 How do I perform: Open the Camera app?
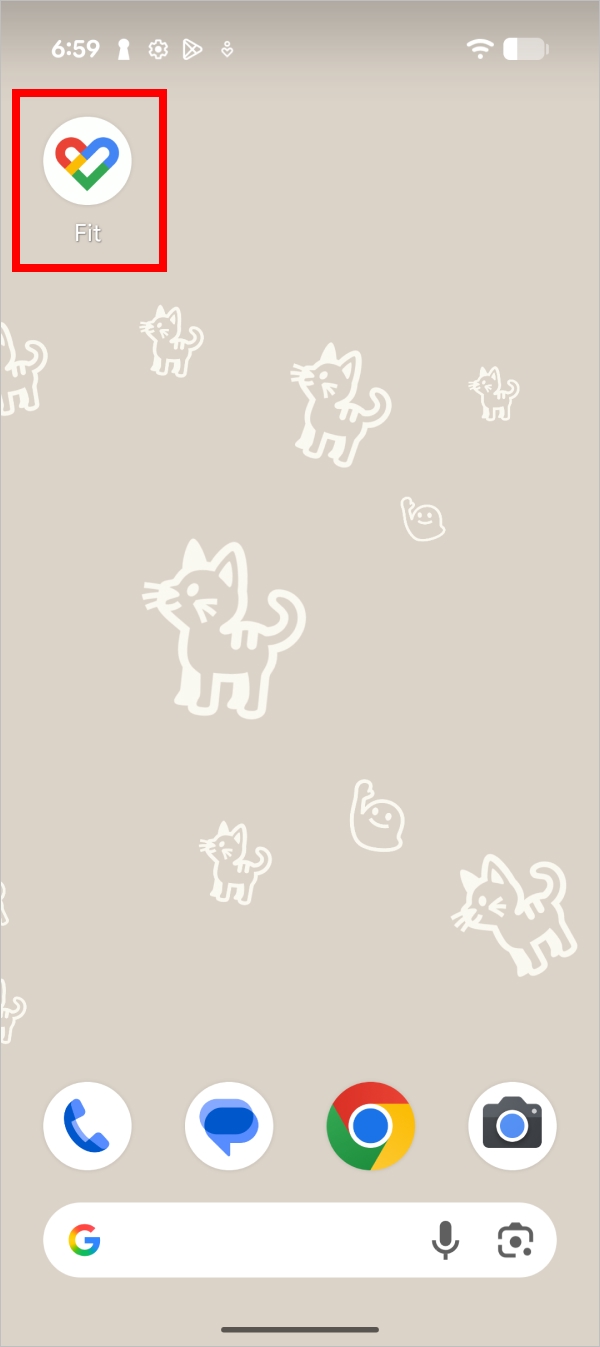pyautogui.click(x=512, y=1126)
